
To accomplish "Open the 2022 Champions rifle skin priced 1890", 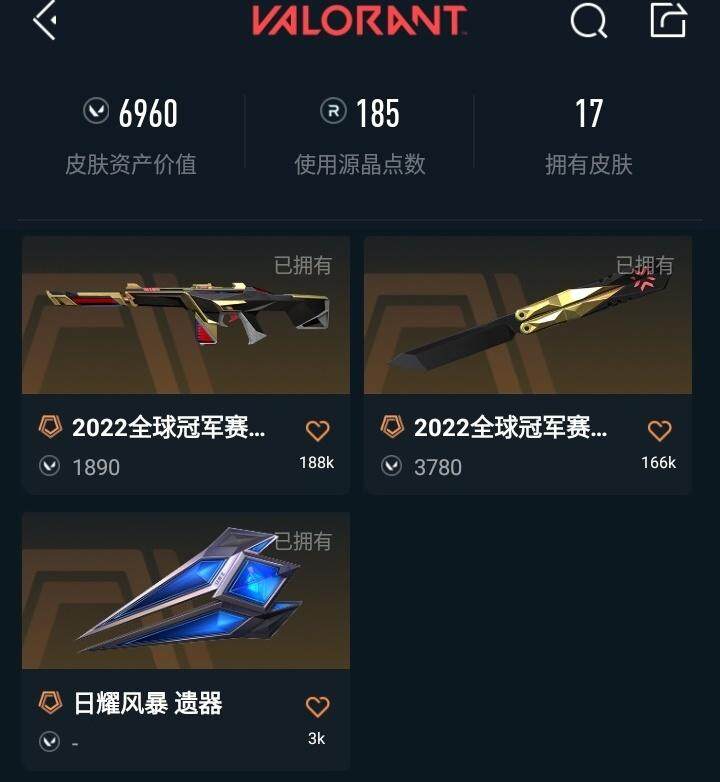I will 186,315.
